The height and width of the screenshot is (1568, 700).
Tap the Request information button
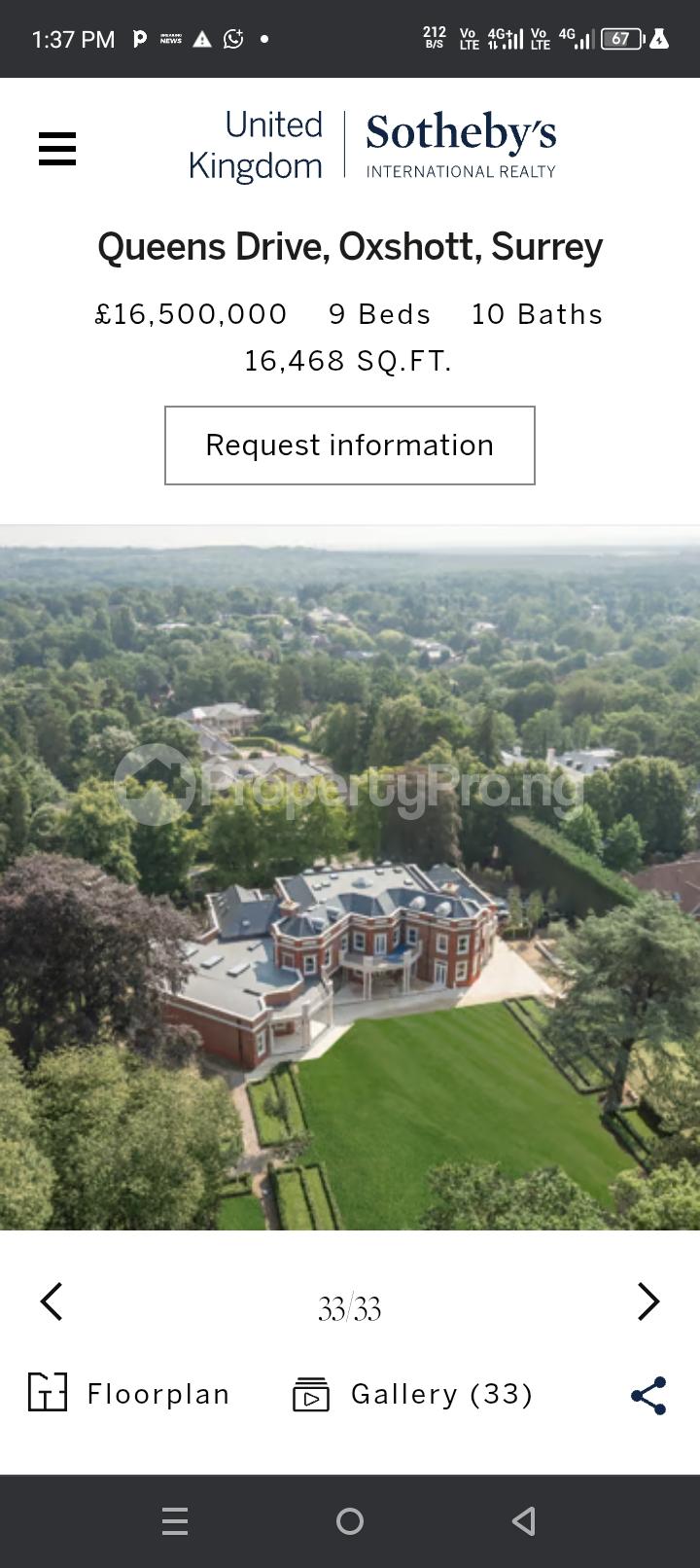coord(350,445)
